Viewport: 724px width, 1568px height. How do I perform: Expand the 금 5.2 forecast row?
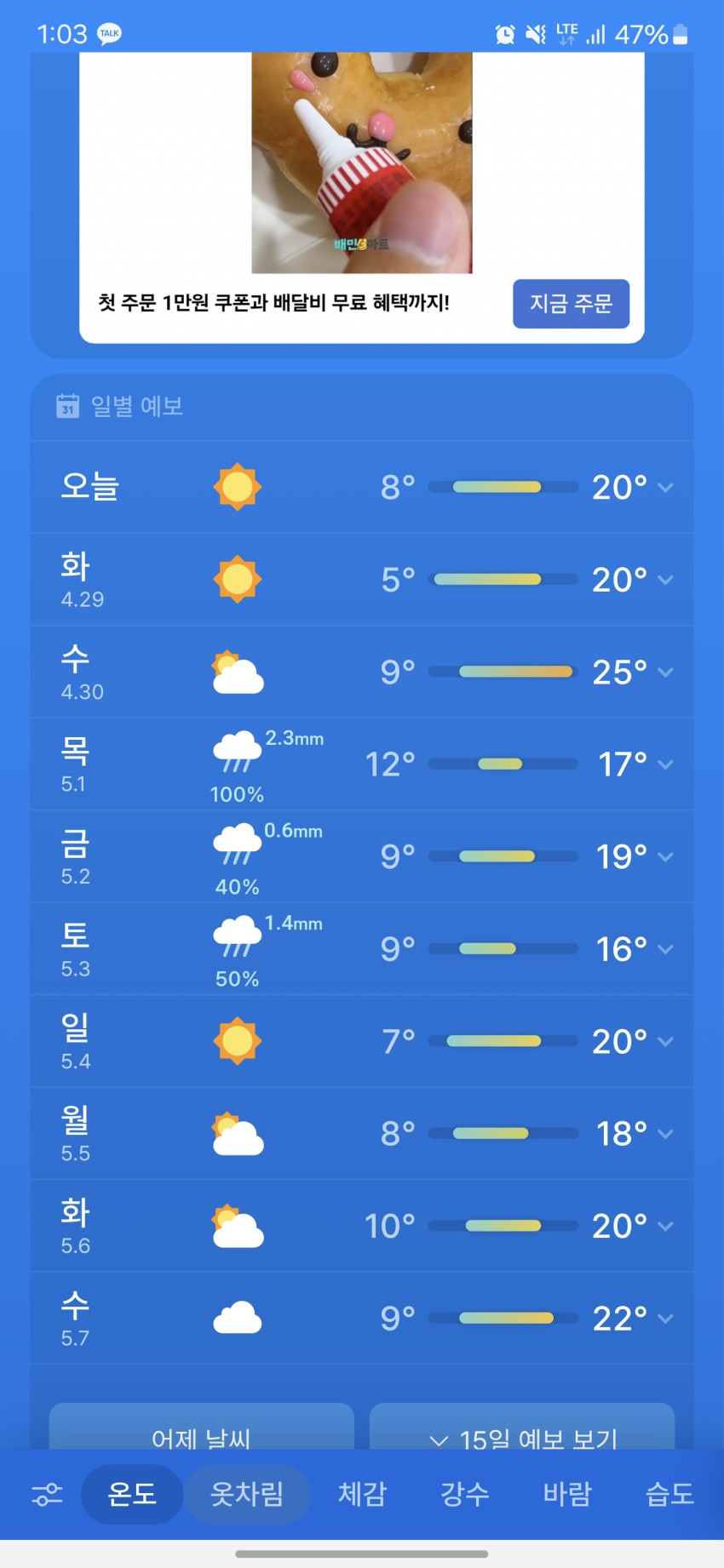click(x=665, y=856)
